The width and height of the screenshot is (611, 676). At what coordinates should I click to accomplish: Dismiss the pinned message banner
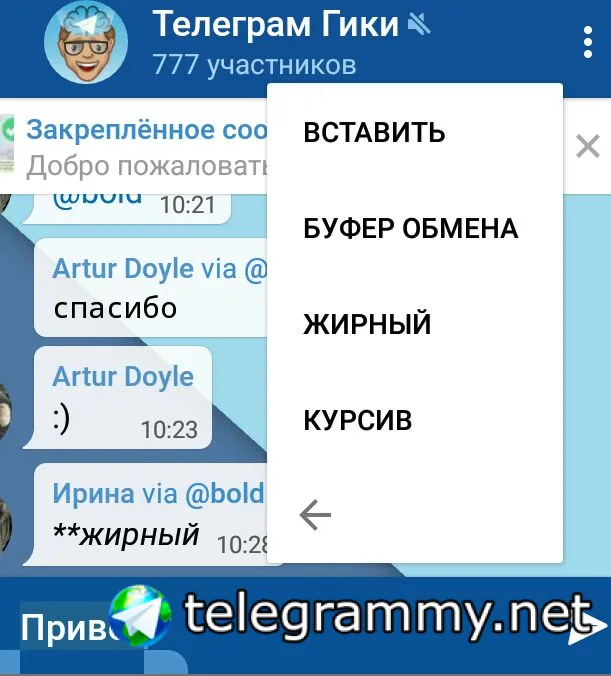click(x=588, y=147)
